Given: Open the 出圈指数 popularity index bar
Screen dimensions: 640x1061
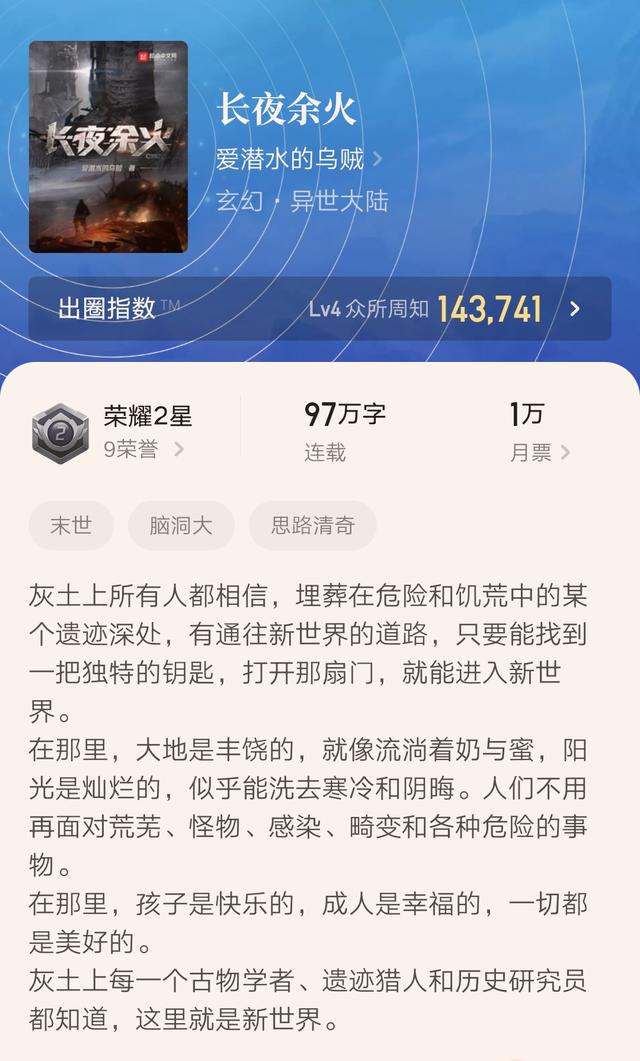Looking at the screenshot, I should [x=319, y=308].
